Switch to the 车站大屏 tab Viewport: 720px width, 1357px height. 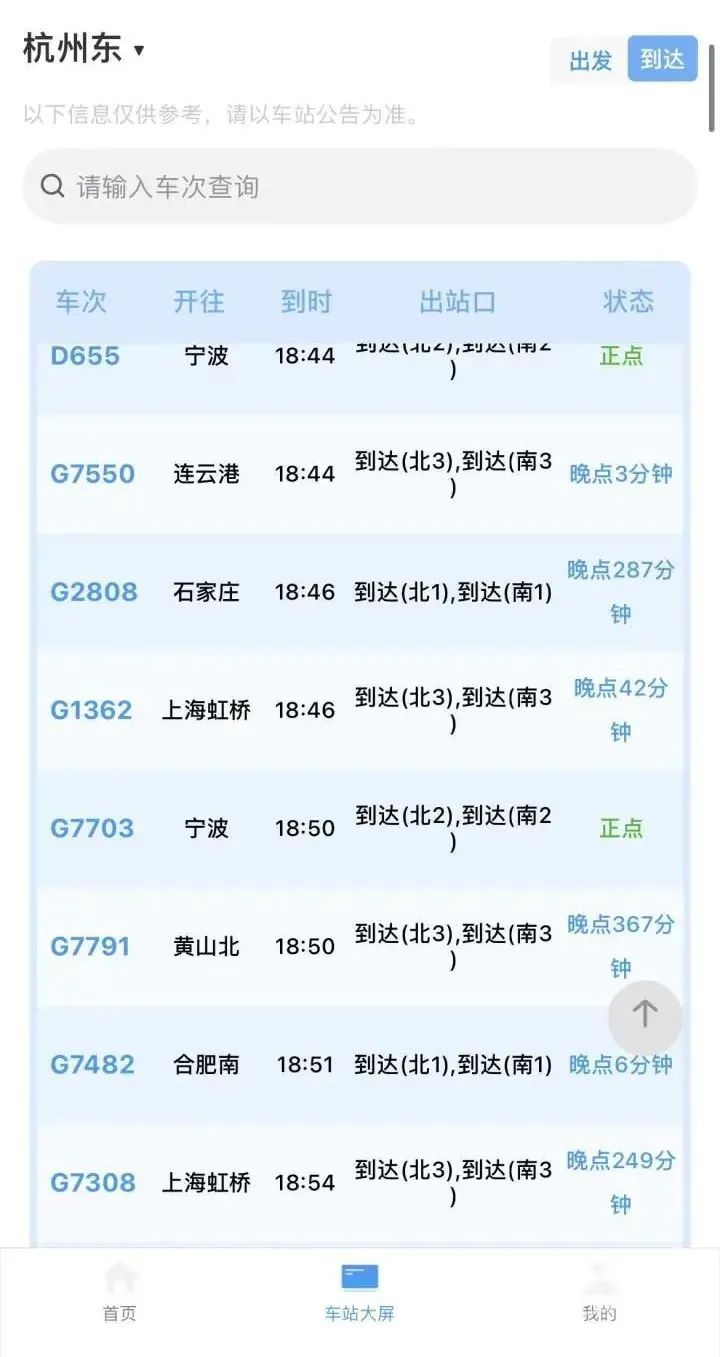(x=360, y=1292)
